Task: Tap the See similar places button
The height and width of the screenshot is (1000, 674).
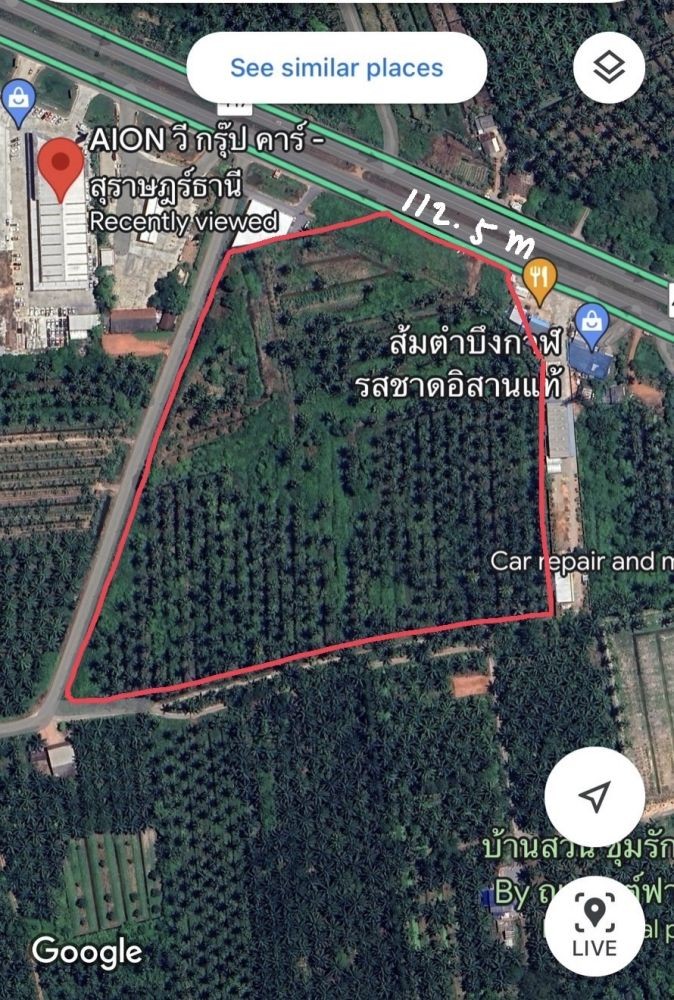Action: 336,68
